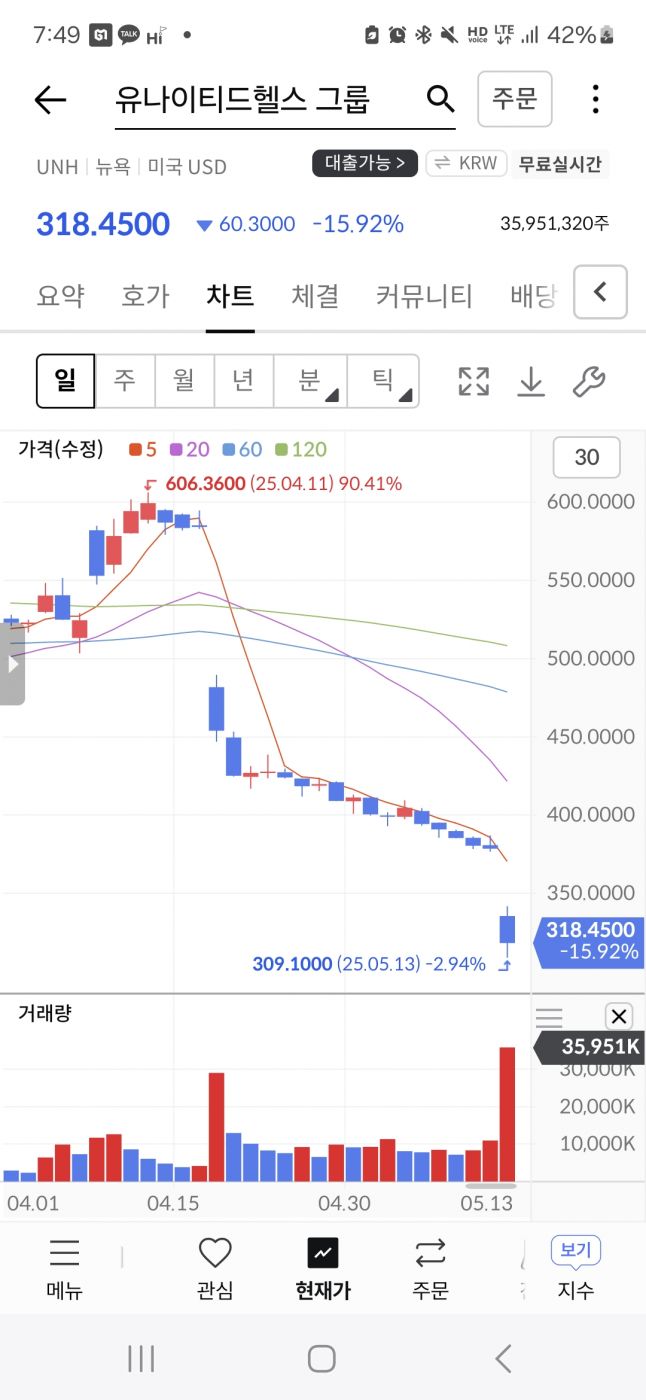Select the 월 monthly chart period
This screenshot has width=646, height=1400.
click(x=184, y=381)
